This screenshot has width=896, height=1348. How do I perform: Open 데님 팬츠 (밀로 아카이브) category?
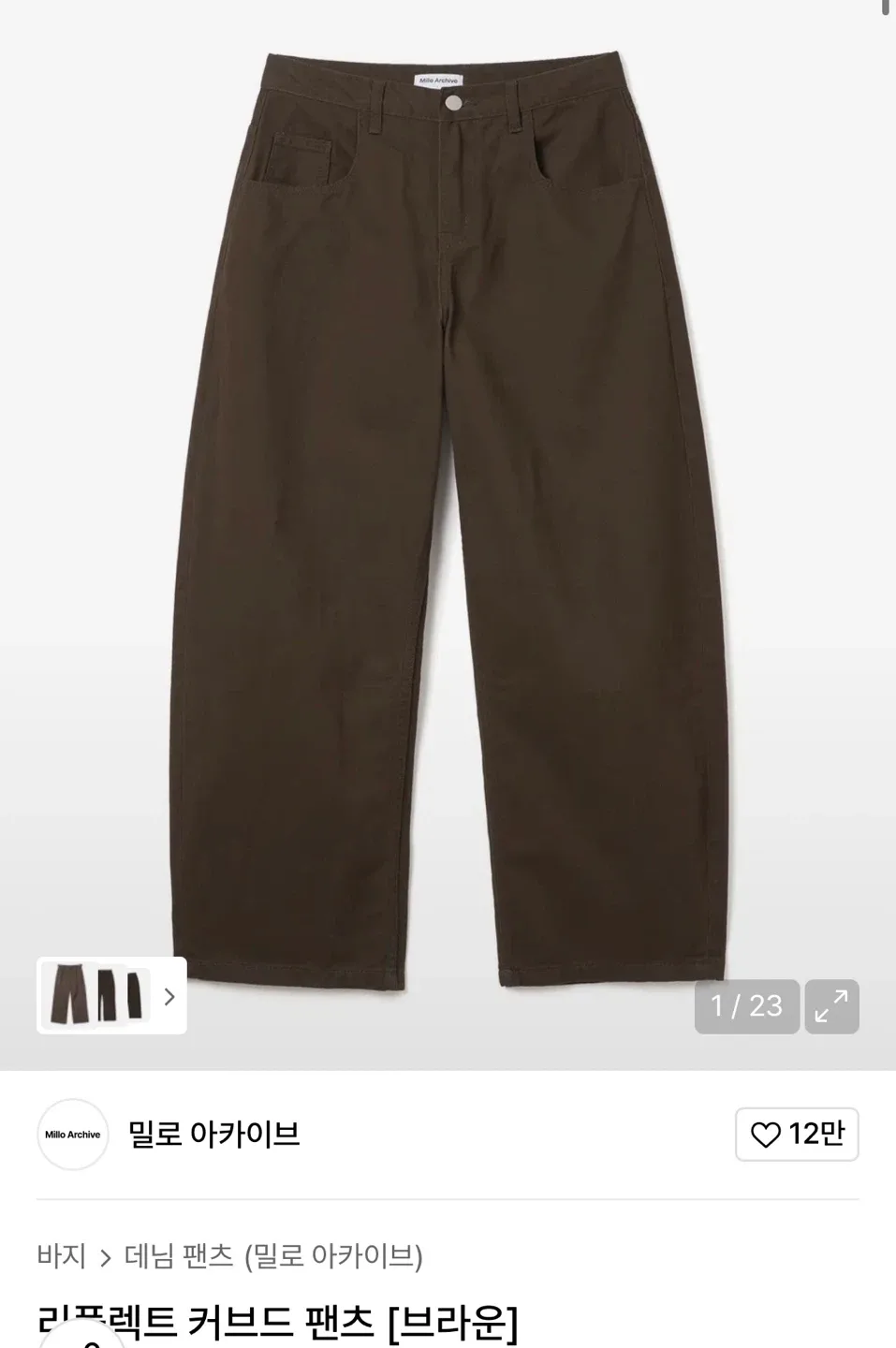(x=273, y=1255)
